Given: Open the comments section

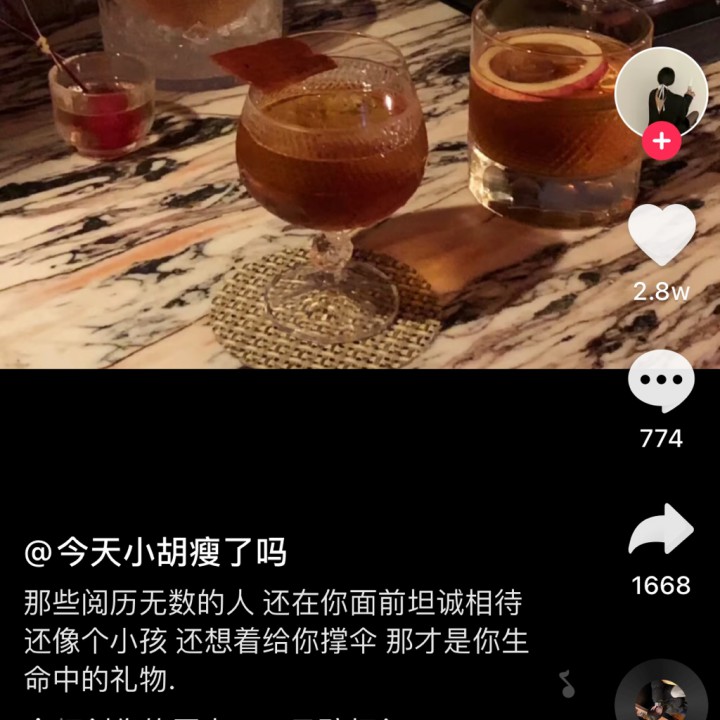Looking at the screenshot, I should point(661,382).
